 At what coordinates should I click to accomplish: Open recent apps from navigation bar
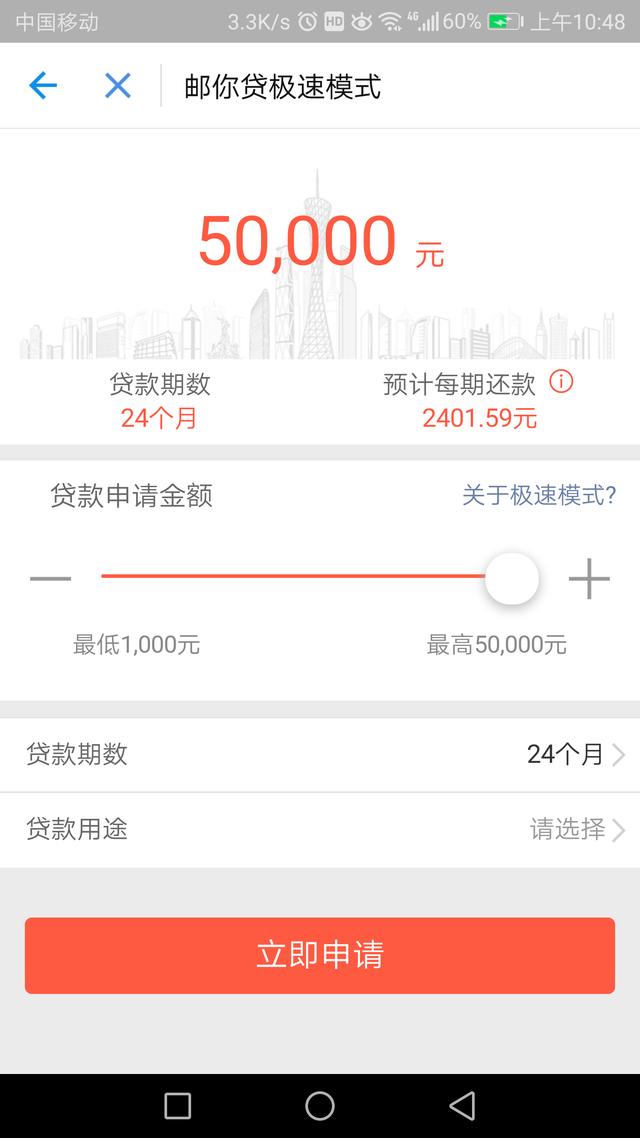(177, 1105)
